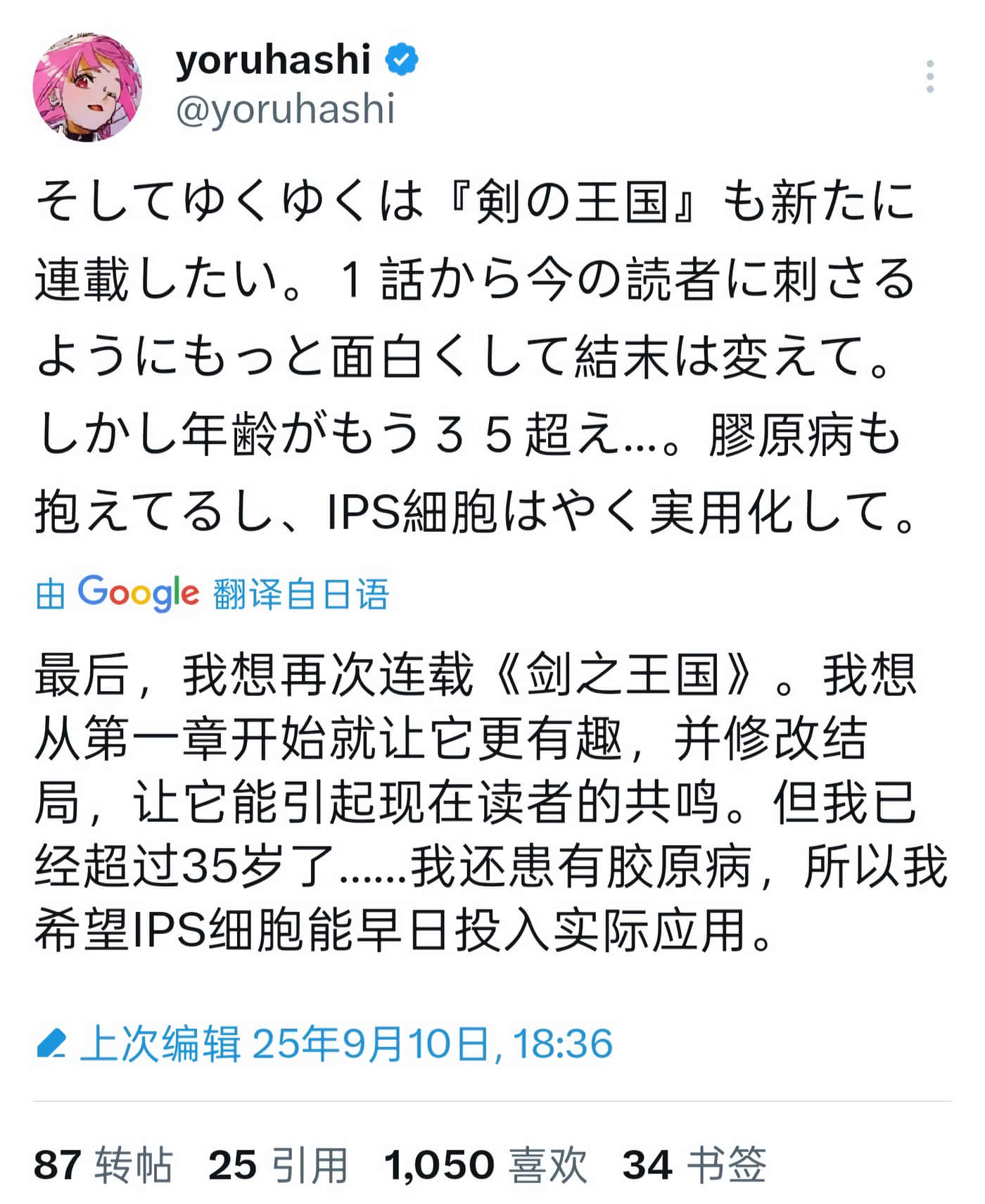Tap the Google translated-from-Japanese link

point(212,593)
